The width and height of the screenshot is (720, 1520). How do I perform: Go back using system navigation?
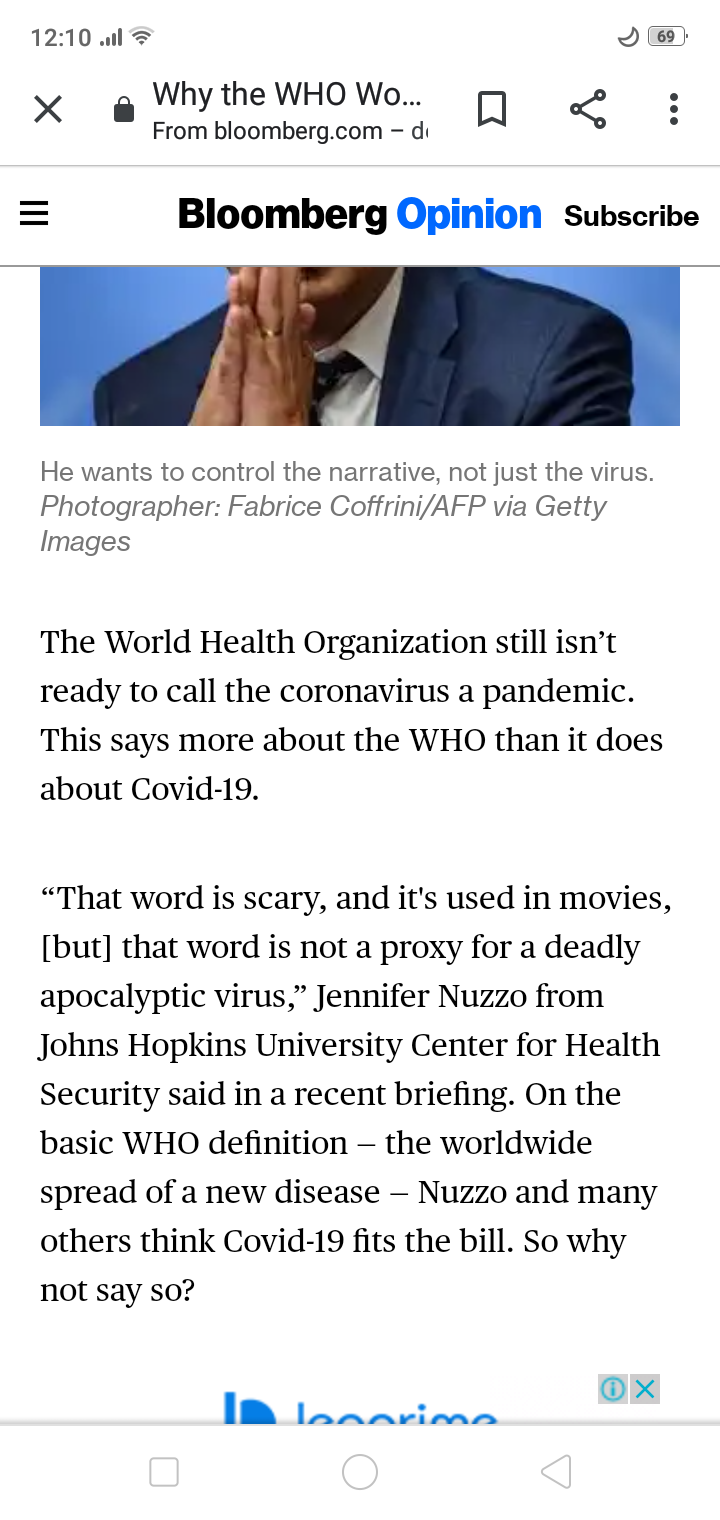pyautogui.click(x=556, y=1471)
